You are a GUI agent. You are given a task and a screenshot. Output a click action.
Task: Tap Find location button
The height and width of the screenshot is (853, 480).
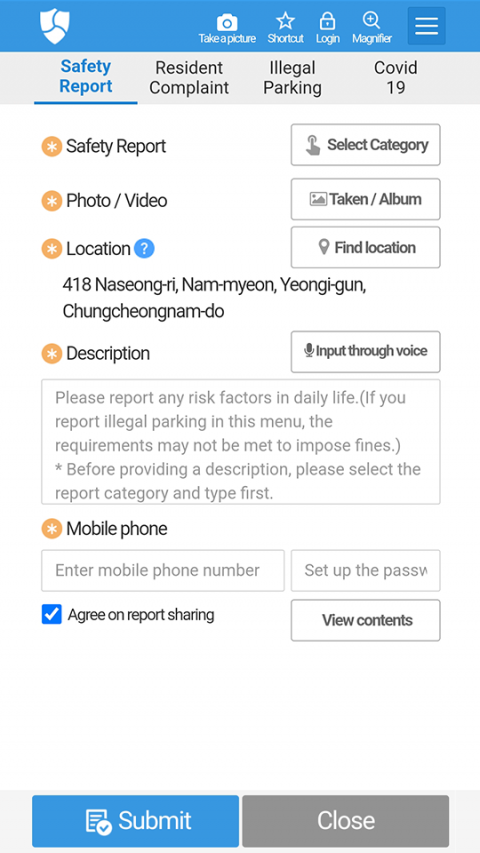[366, 248]
